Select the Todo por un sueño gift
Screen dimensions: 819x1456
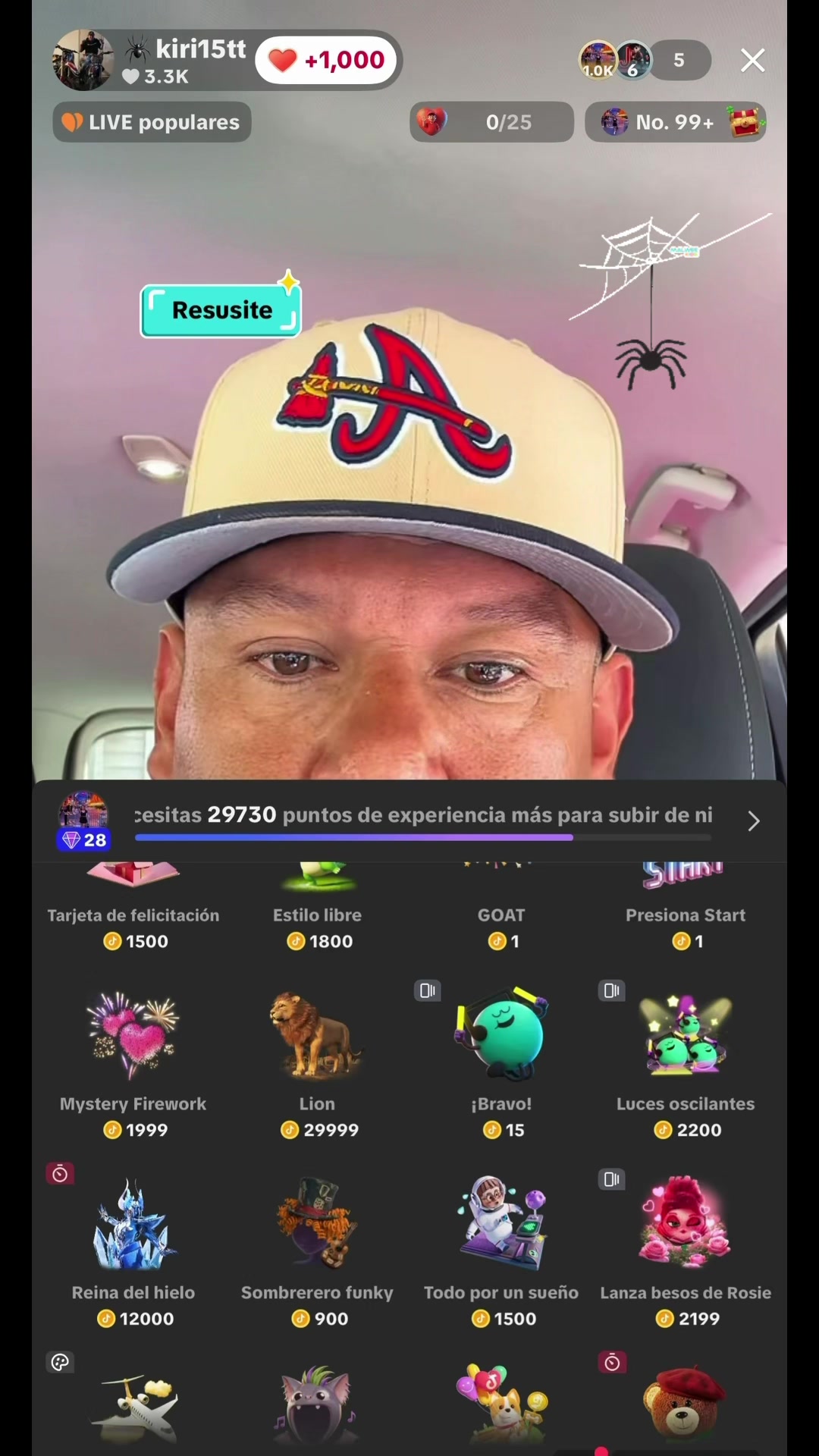coord(501,1250)
